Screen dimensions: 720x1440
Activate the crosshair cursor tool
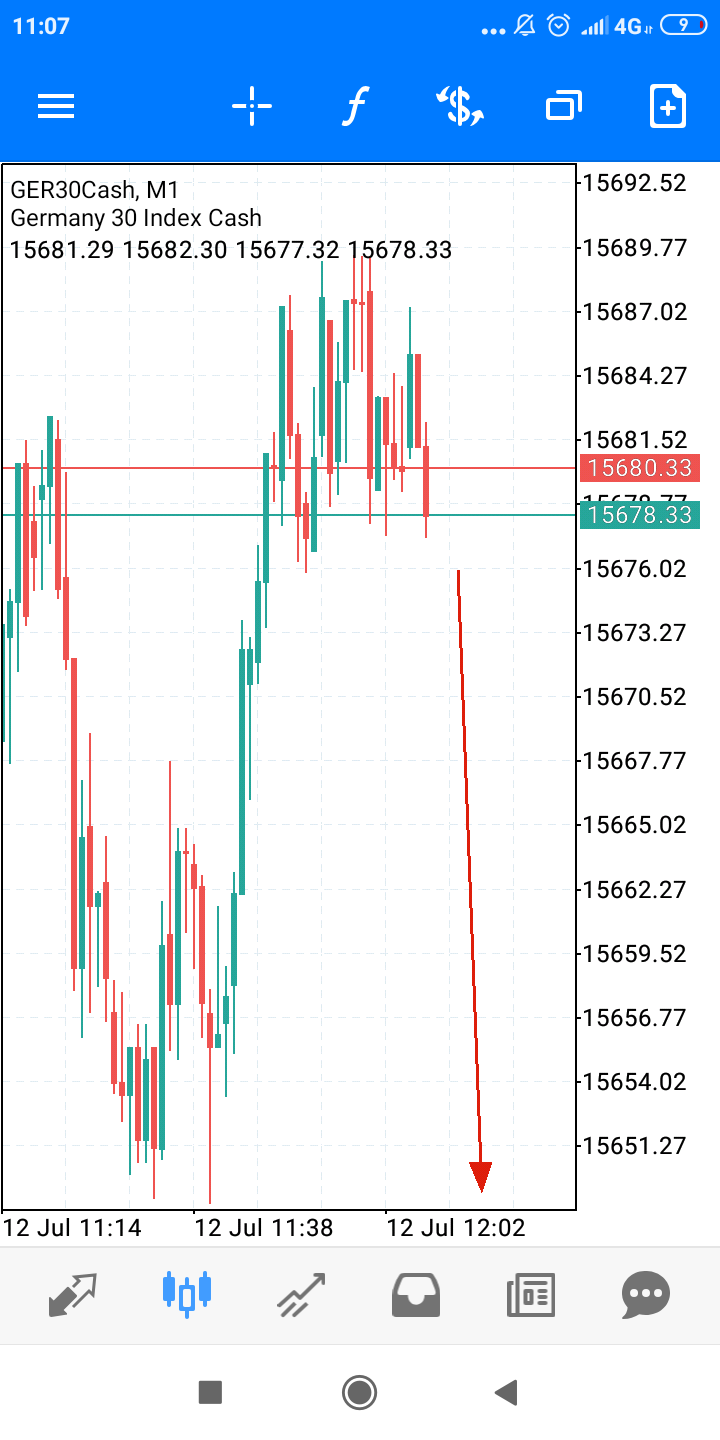(252, 106)
